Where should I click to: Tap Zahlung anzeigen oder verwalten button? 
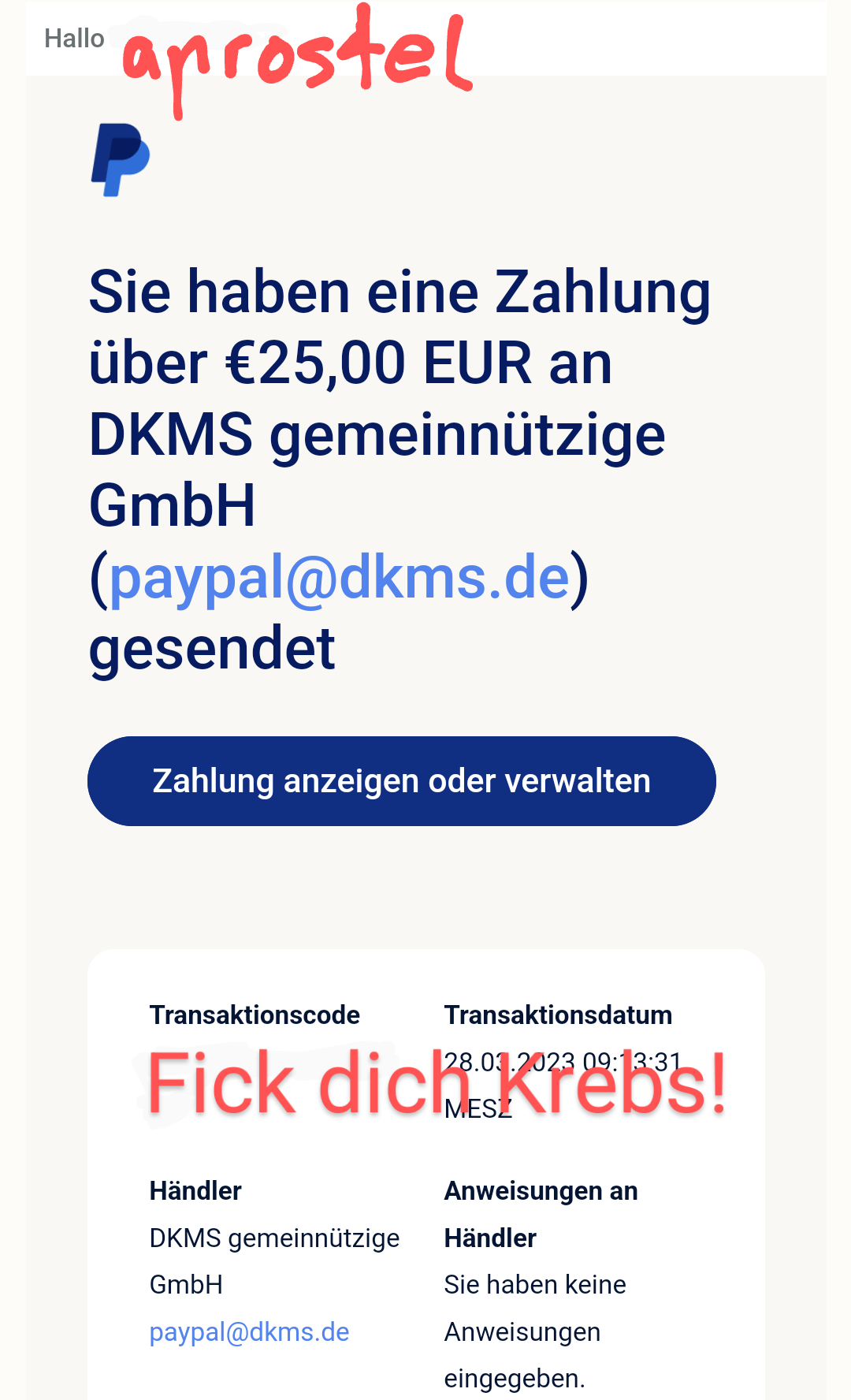pos(401,781)
